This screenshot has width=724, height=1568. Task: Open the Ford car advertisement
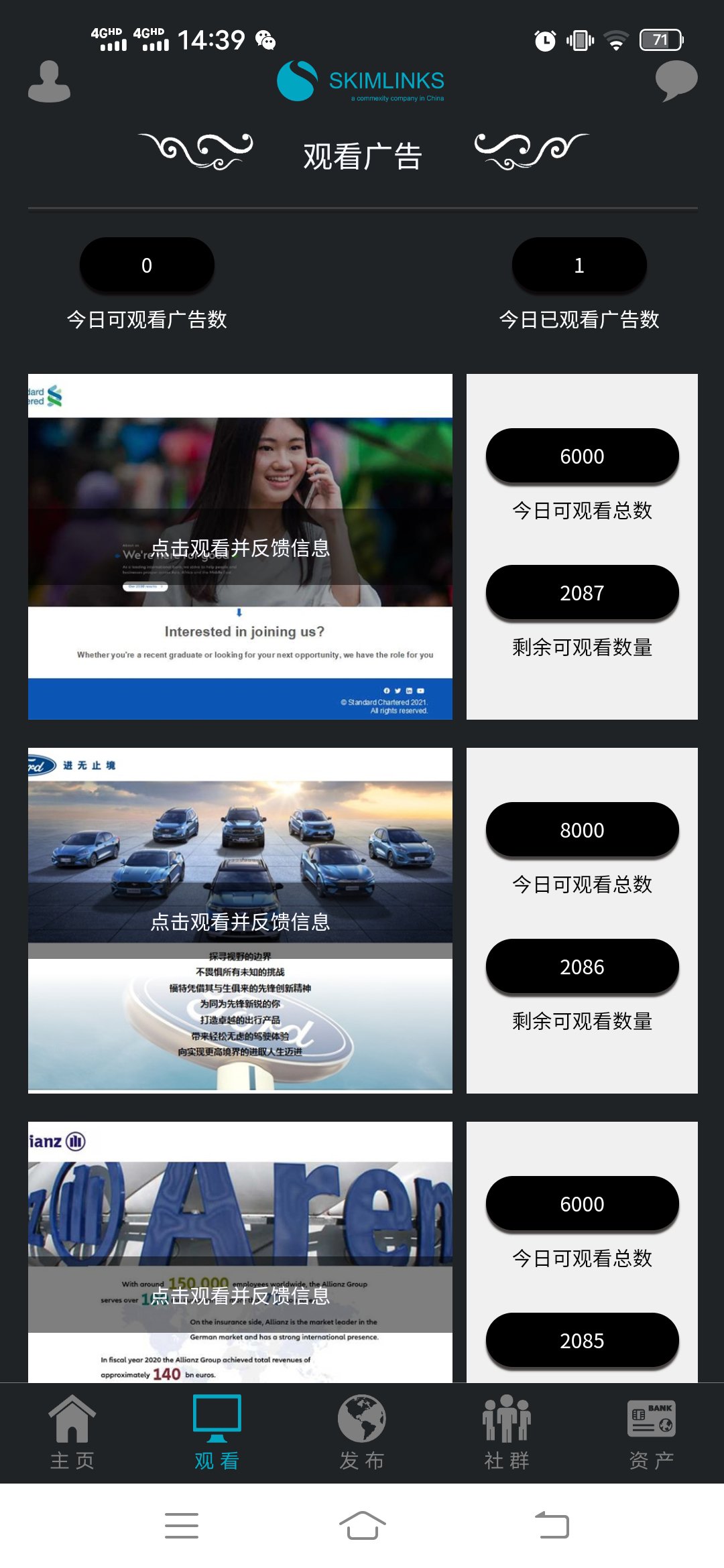point(240,920)
